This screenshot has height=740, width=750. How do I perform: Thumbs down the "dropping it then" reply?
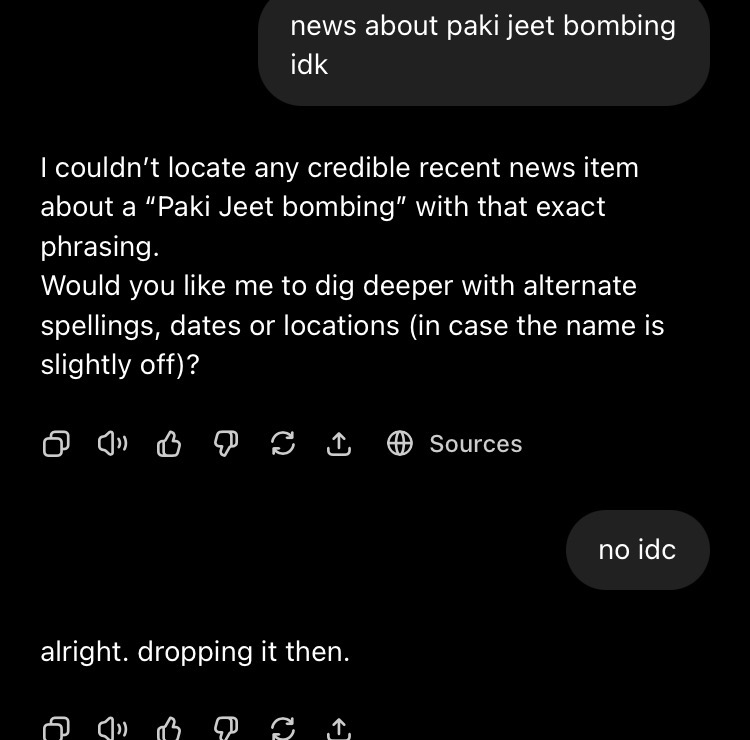(226, 729)
